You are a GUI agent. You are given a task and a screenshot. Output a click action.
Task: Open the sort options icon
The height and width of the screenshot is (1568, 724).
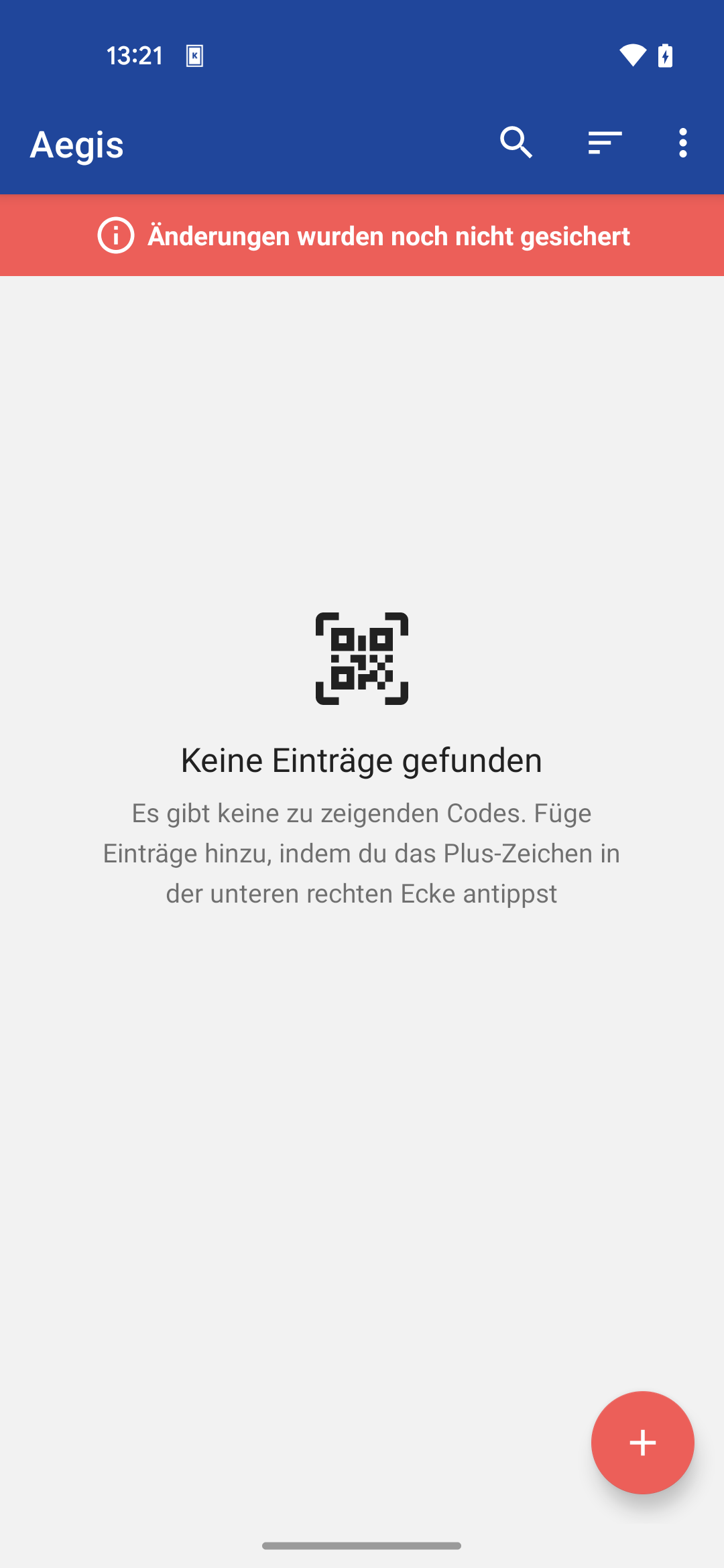tap(605, 143)
